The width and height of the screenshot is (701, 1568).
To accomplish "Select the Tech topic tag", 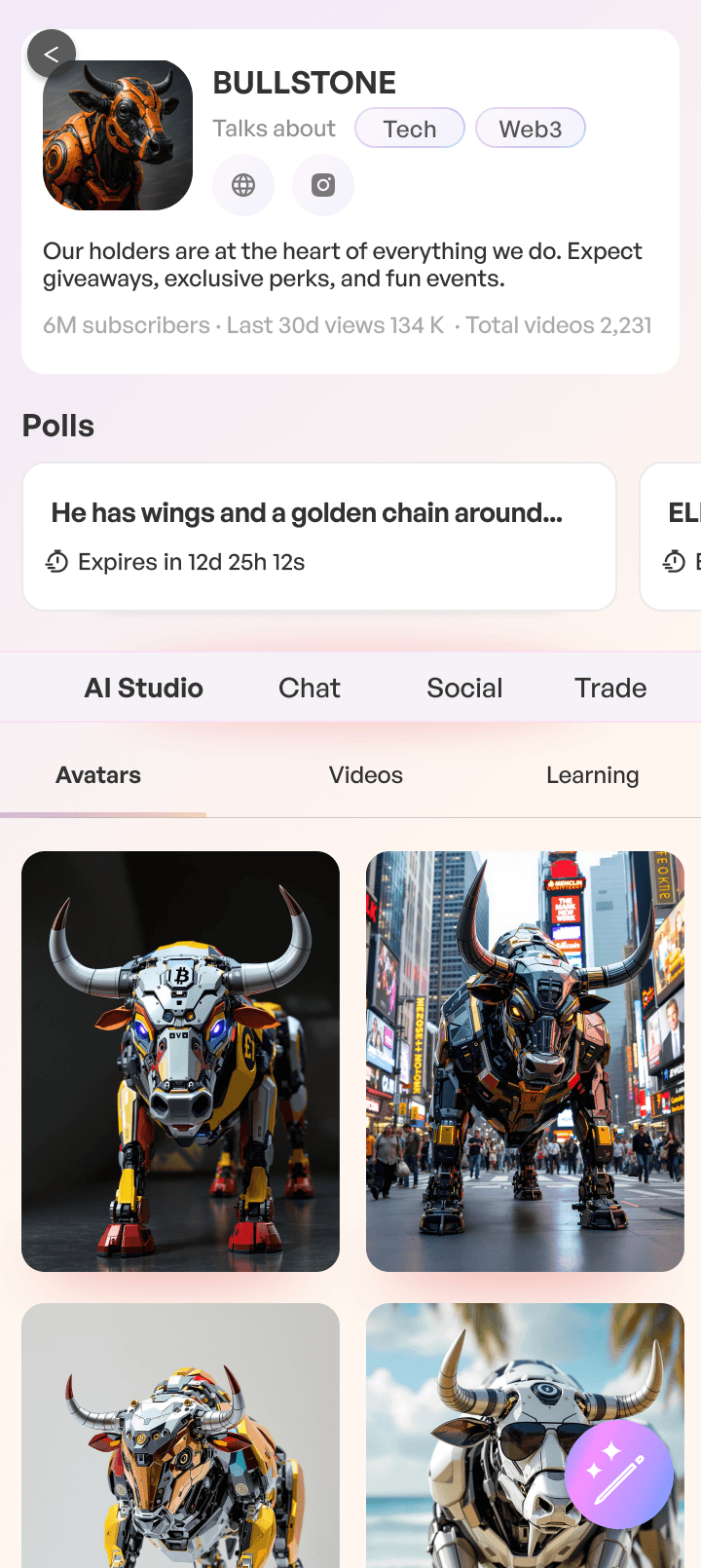I will click(409, 128).
